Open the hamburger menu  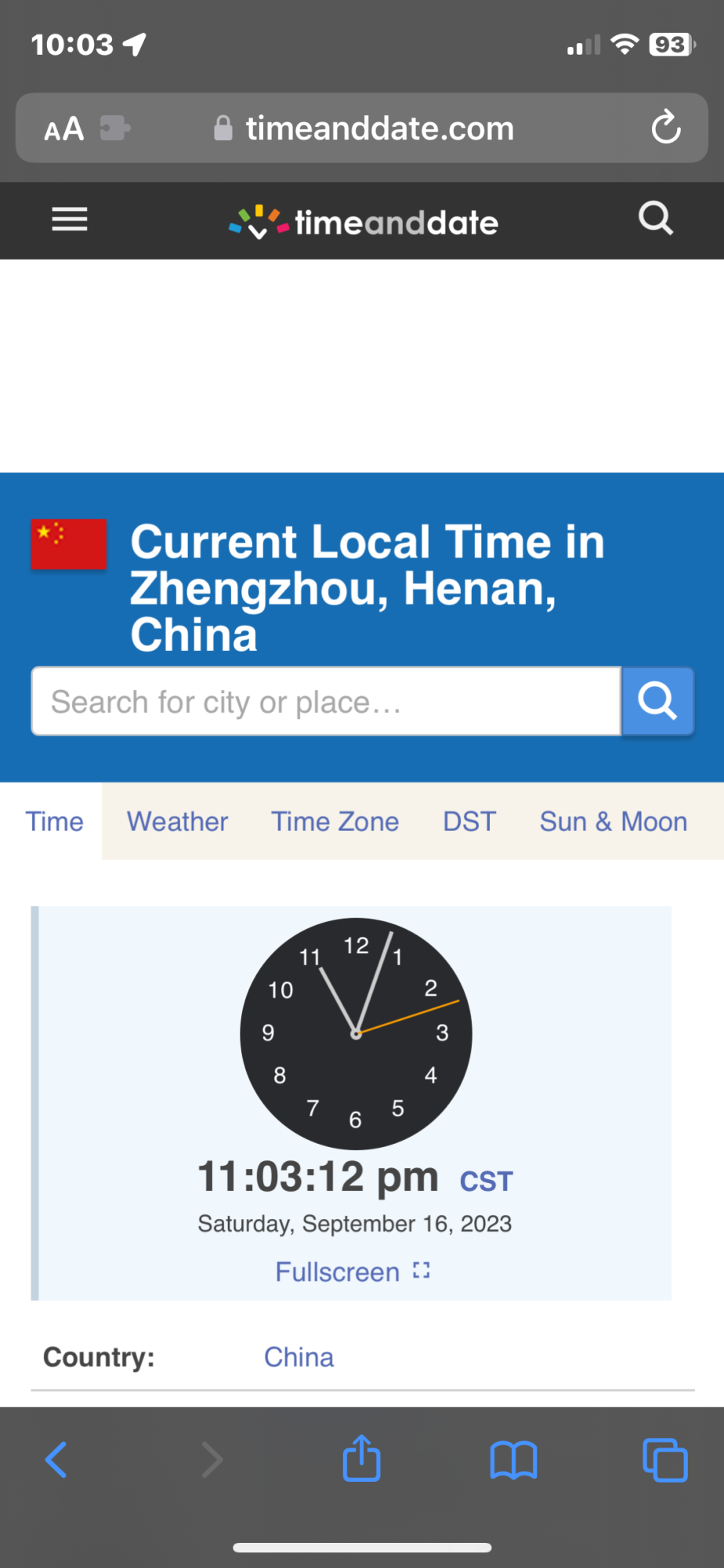(x=70, y=220)
